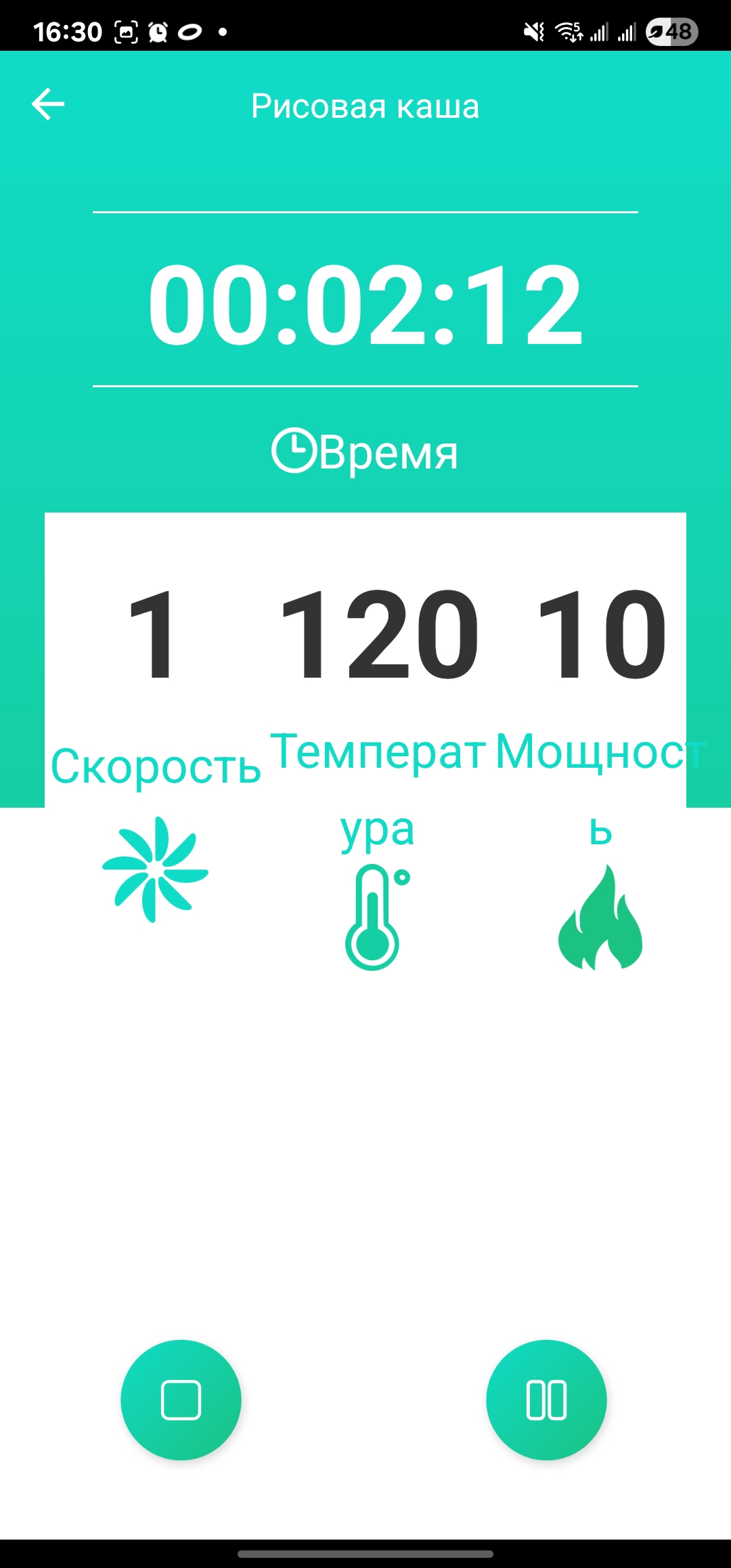Pause the cooking timer
The width and height of the screenshot is (731, 1568).
(x=546, y=1399)
